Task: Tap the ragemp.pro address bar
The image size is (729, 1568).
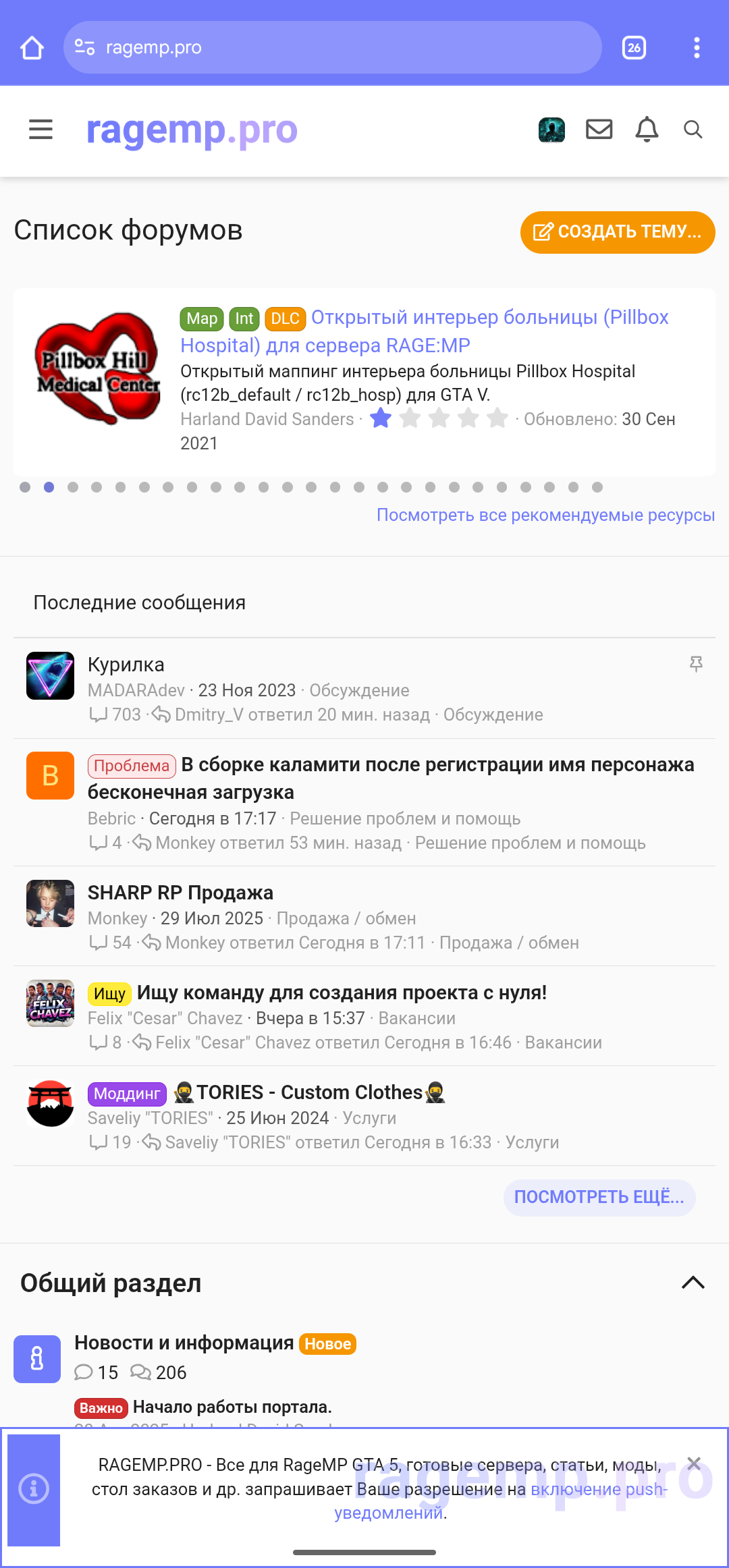Action: tap(332, 47)
